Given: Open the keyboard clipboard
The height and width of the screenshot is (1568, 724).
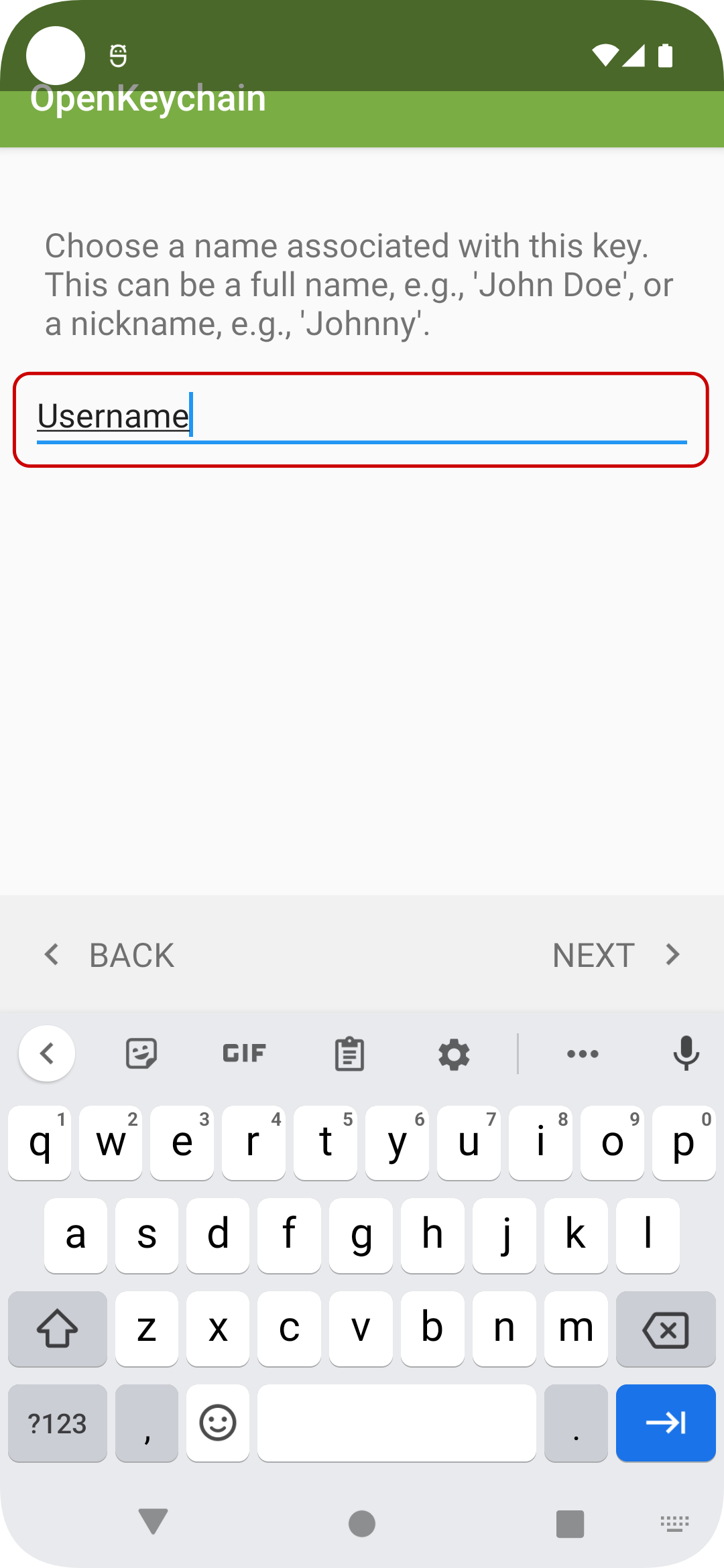Looking at the screenshot, I should tap(349, 1054).
